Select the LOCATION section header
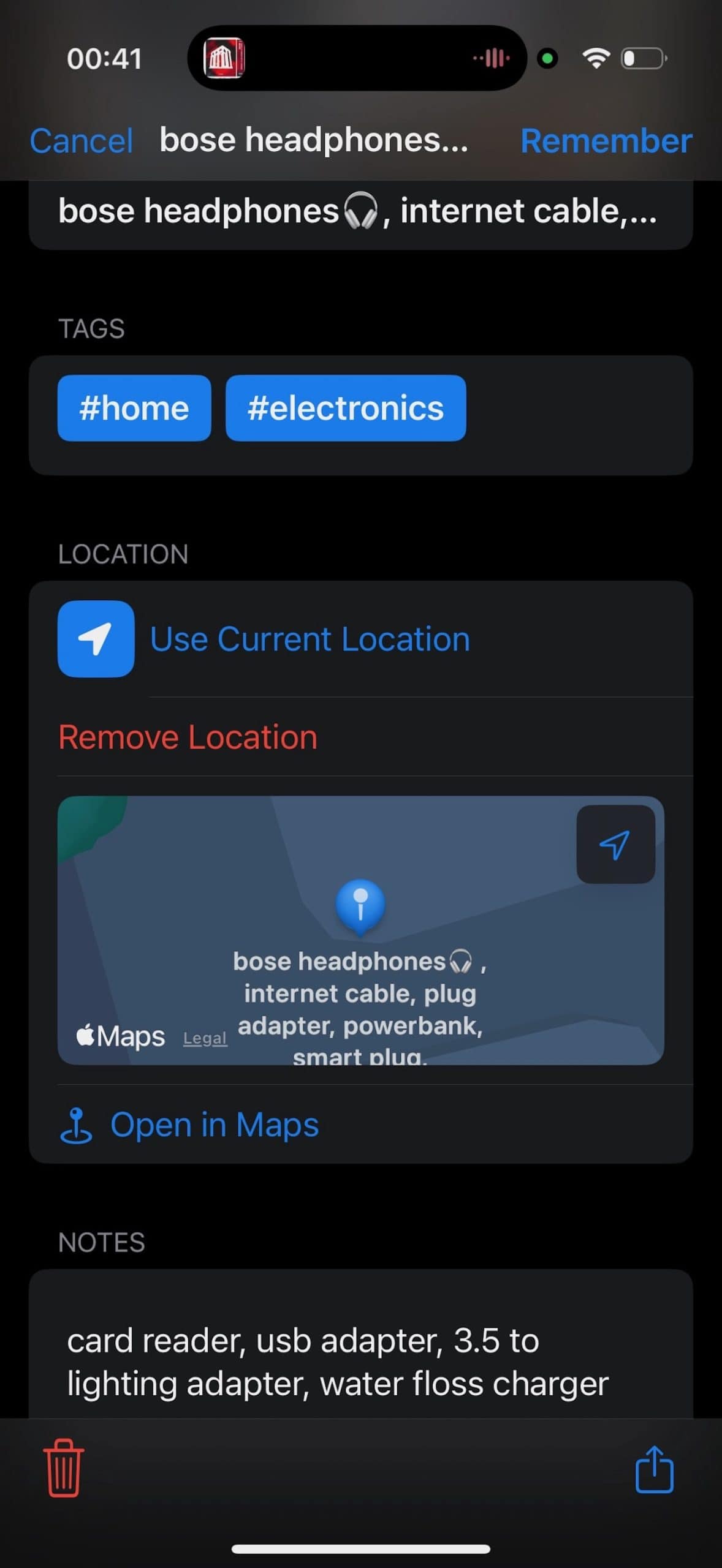This screenshot has width=722, height=1568. [123, 553]
